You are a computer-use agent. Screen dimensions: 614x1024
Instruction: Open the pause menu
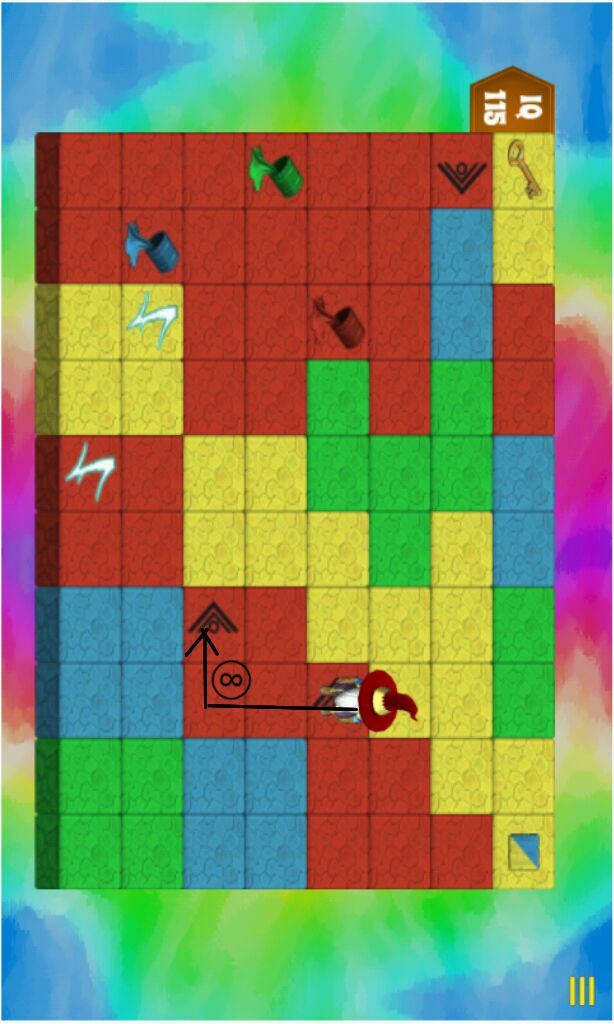coord(581,990)
